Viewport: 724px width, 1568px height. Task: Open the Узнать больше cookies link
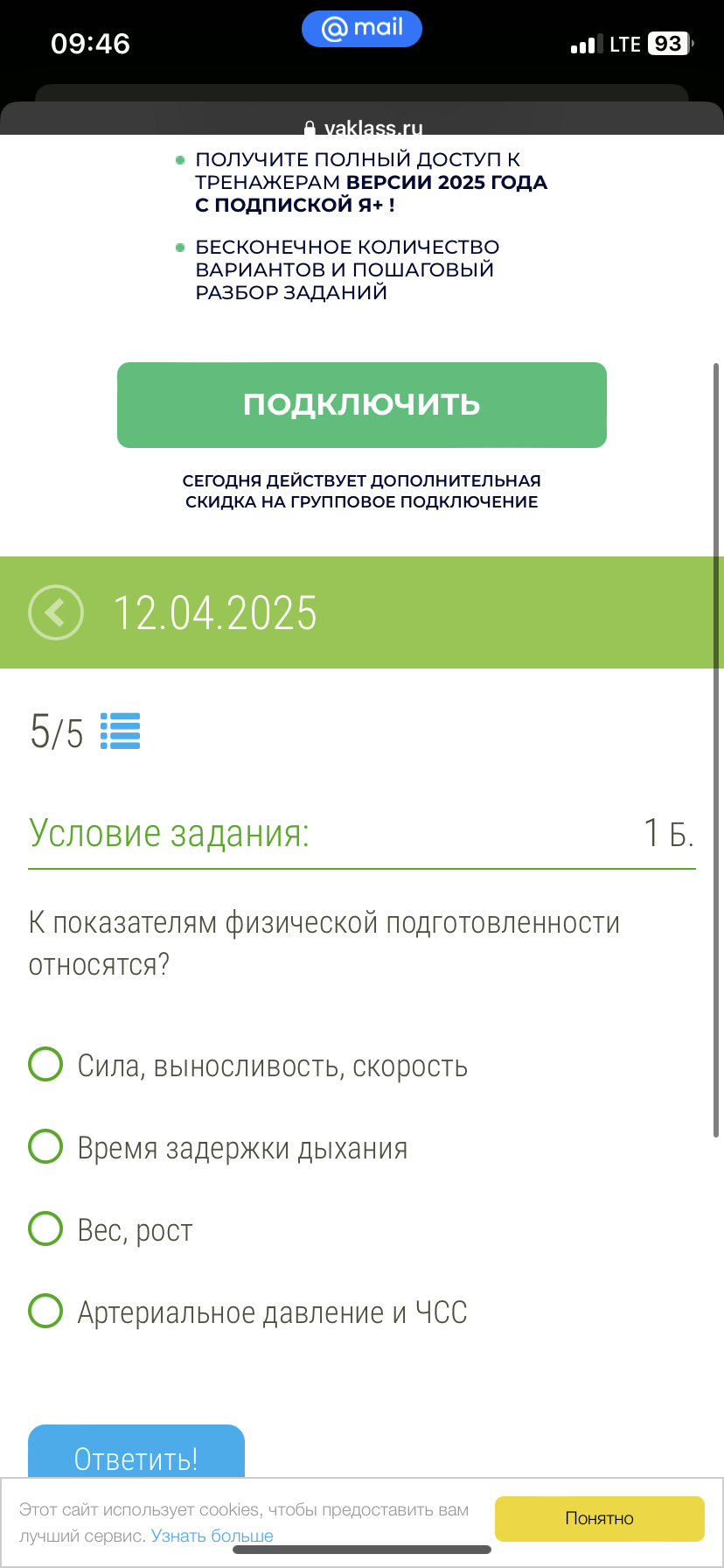pyautogui.click(x=212, y=1536)
